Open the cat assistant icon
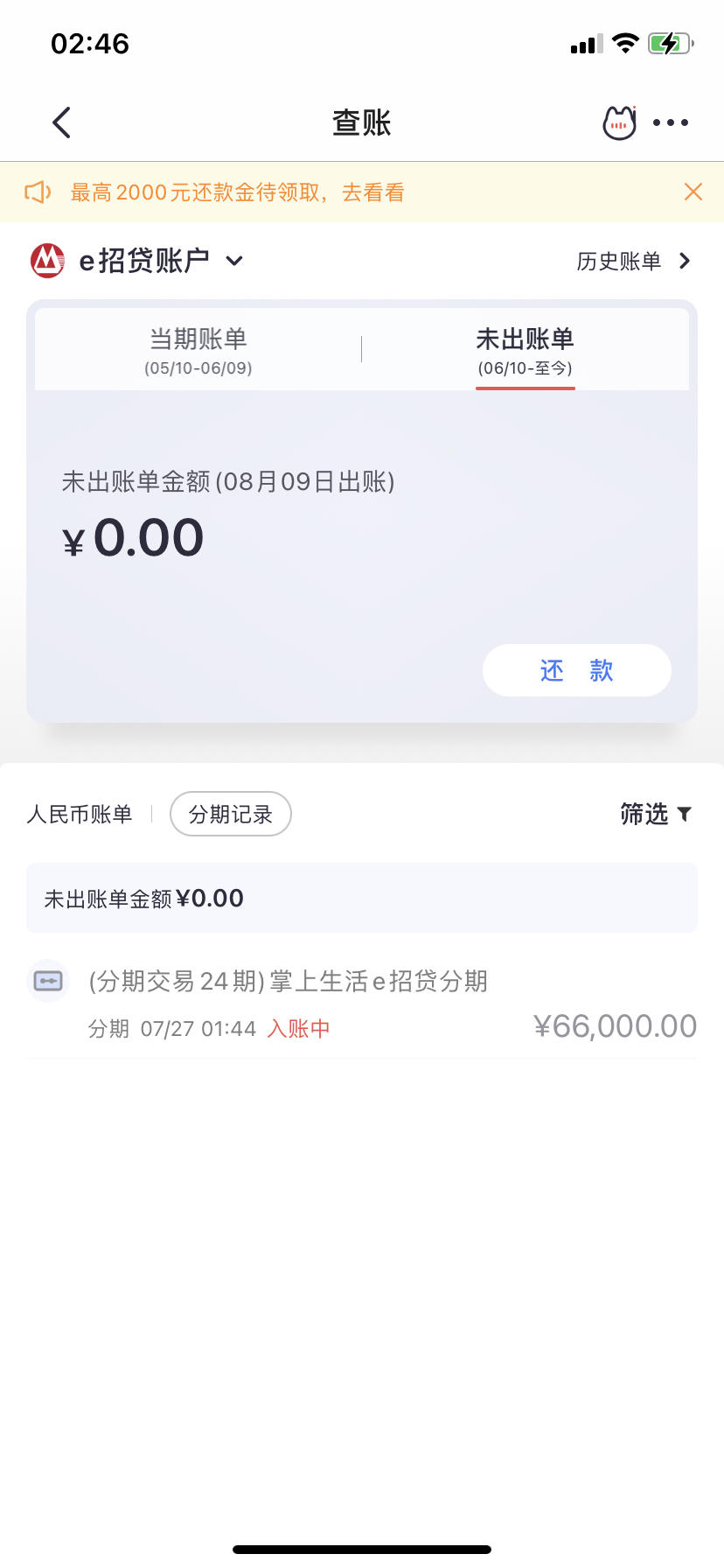Image resolution: width=724 pixels, height=1568 pixels. (619, 122)
